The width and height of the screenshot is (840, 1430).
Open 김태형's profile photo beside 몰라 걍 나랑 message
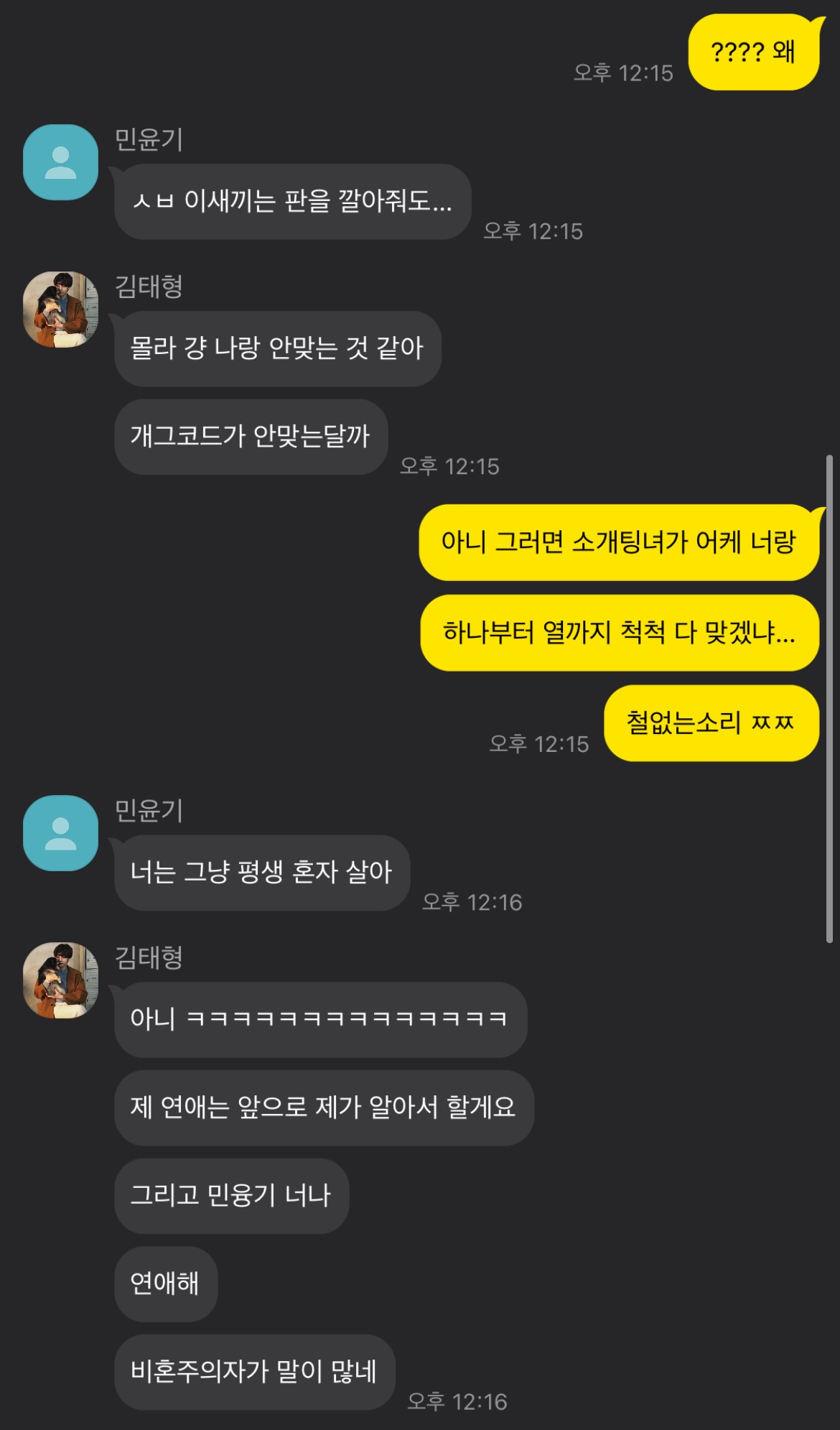point(61,310)
